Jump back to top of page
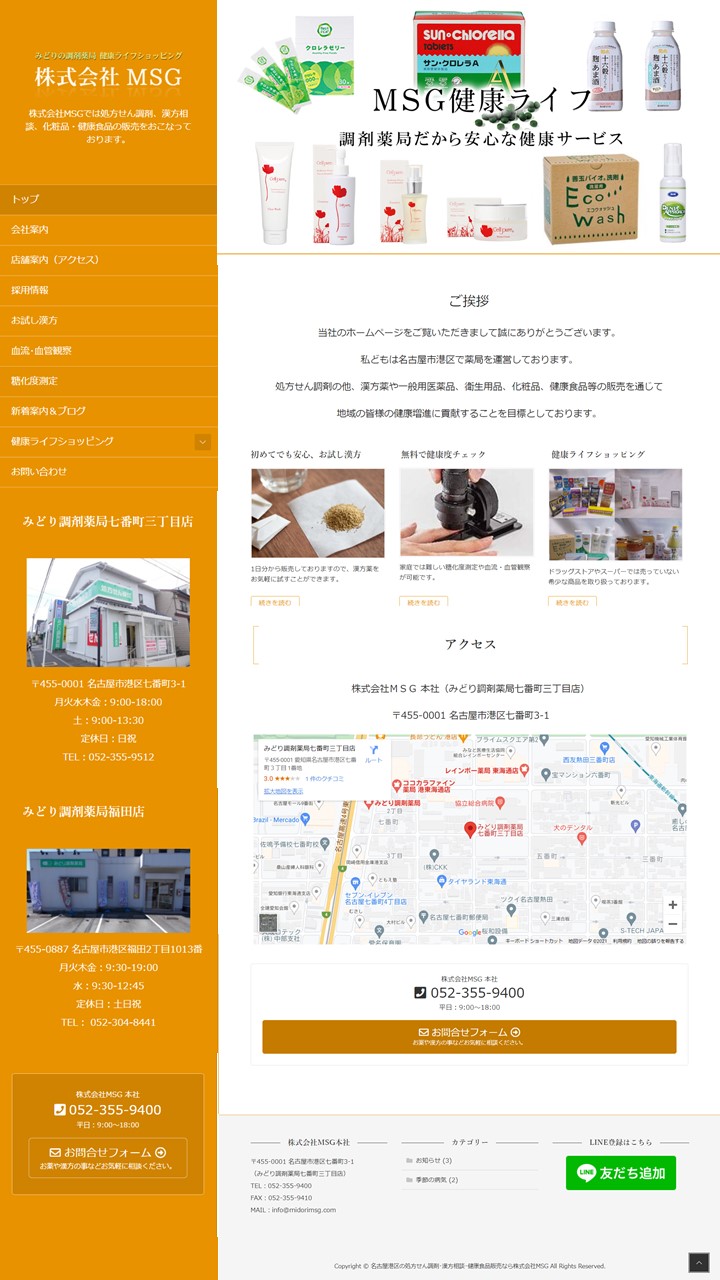 [699, 1263]
